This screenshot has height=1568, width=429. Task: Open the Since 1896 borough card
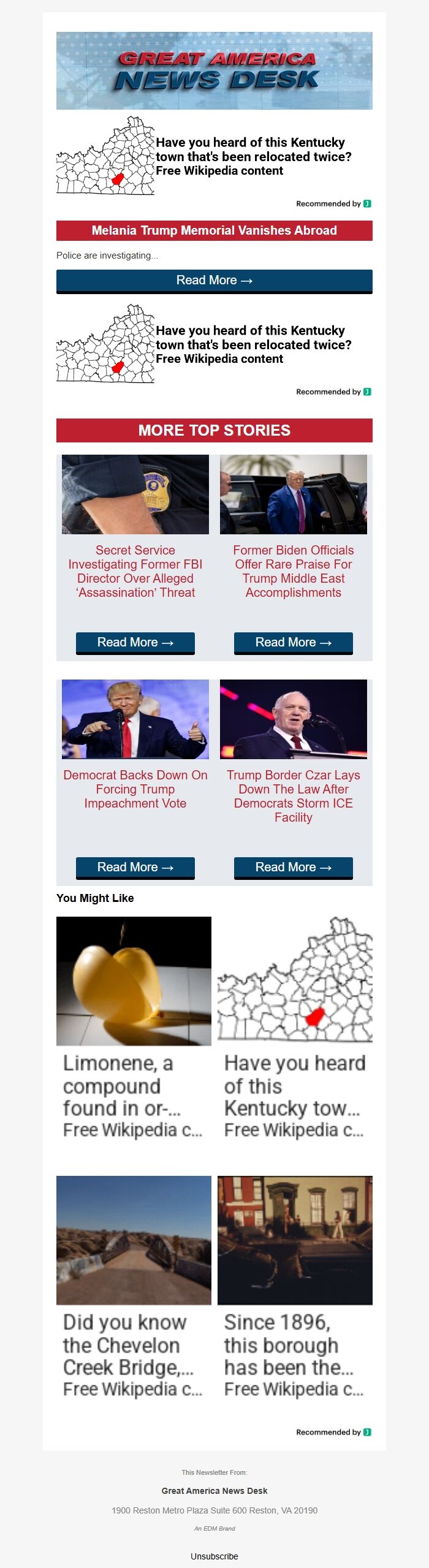coord(295,1287)
